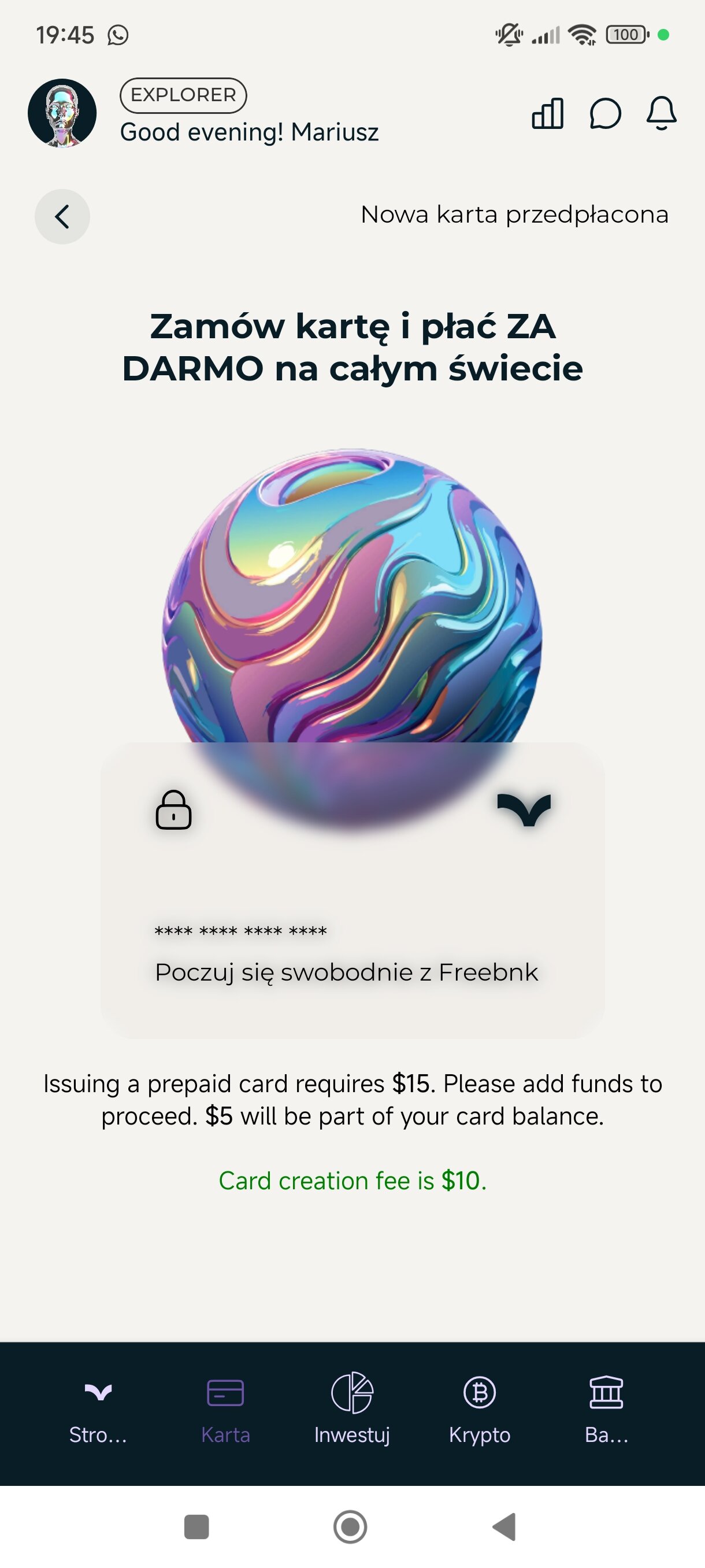Open the chat bubble icon

click(x=605, y=113)
